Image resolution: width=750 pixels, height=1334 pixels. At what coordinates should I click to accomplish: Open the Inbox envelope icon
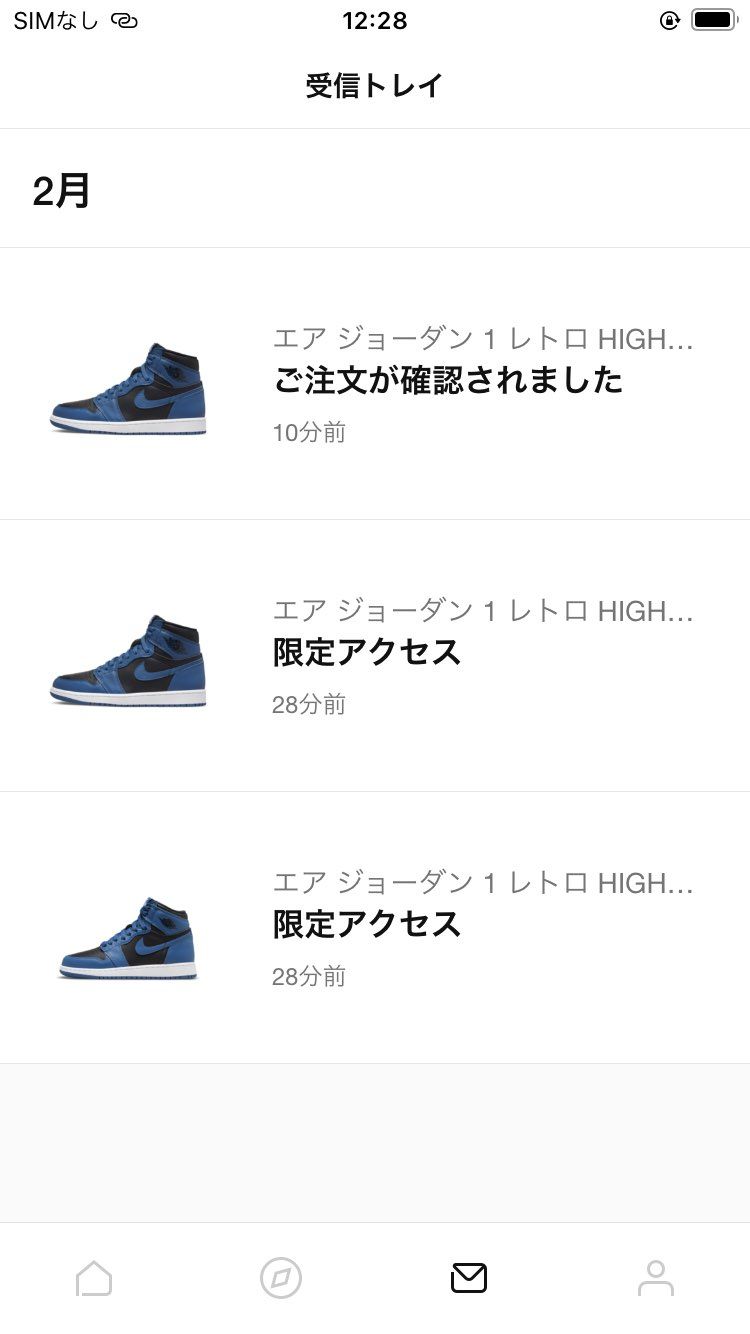click(468, 1277)
